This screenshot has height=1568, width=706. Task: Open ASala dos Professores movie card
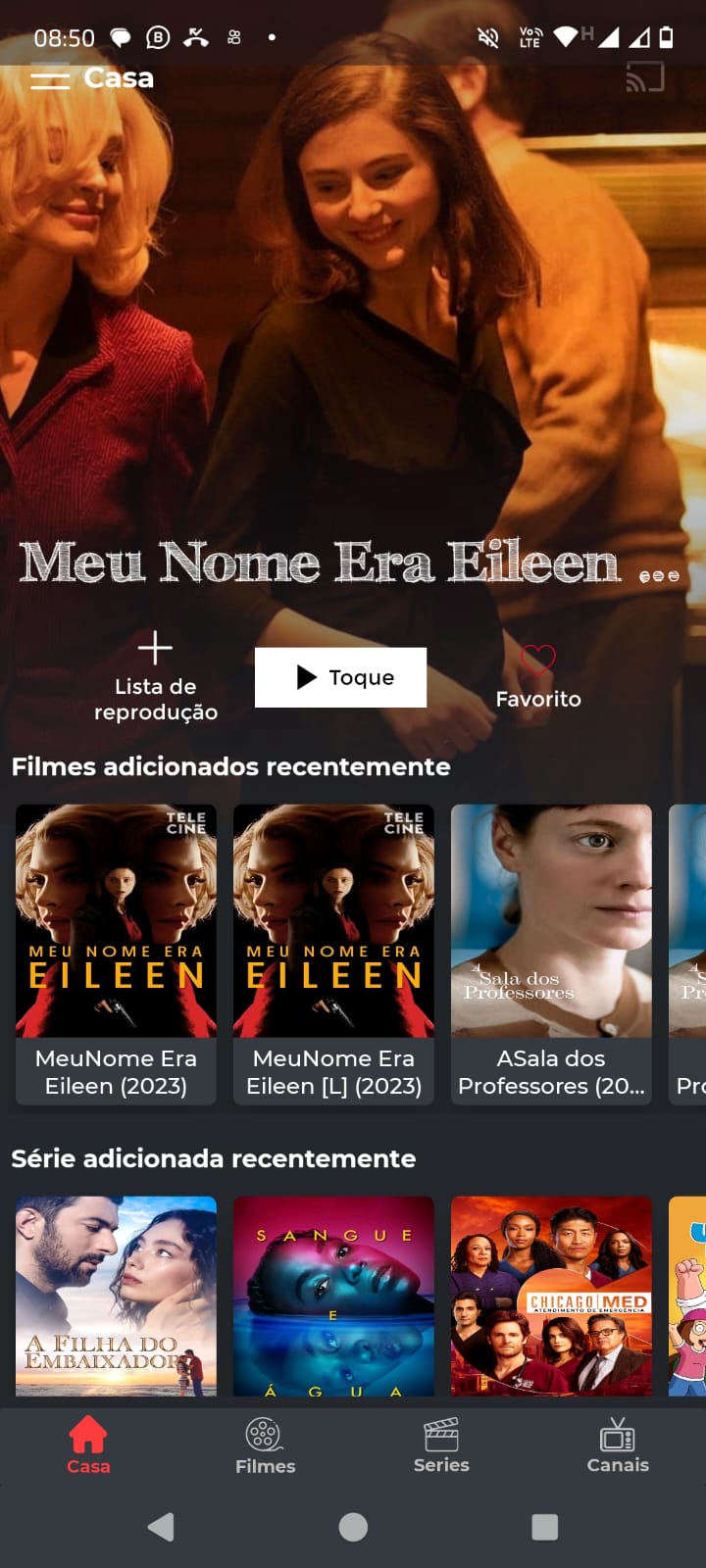point(551,953)
